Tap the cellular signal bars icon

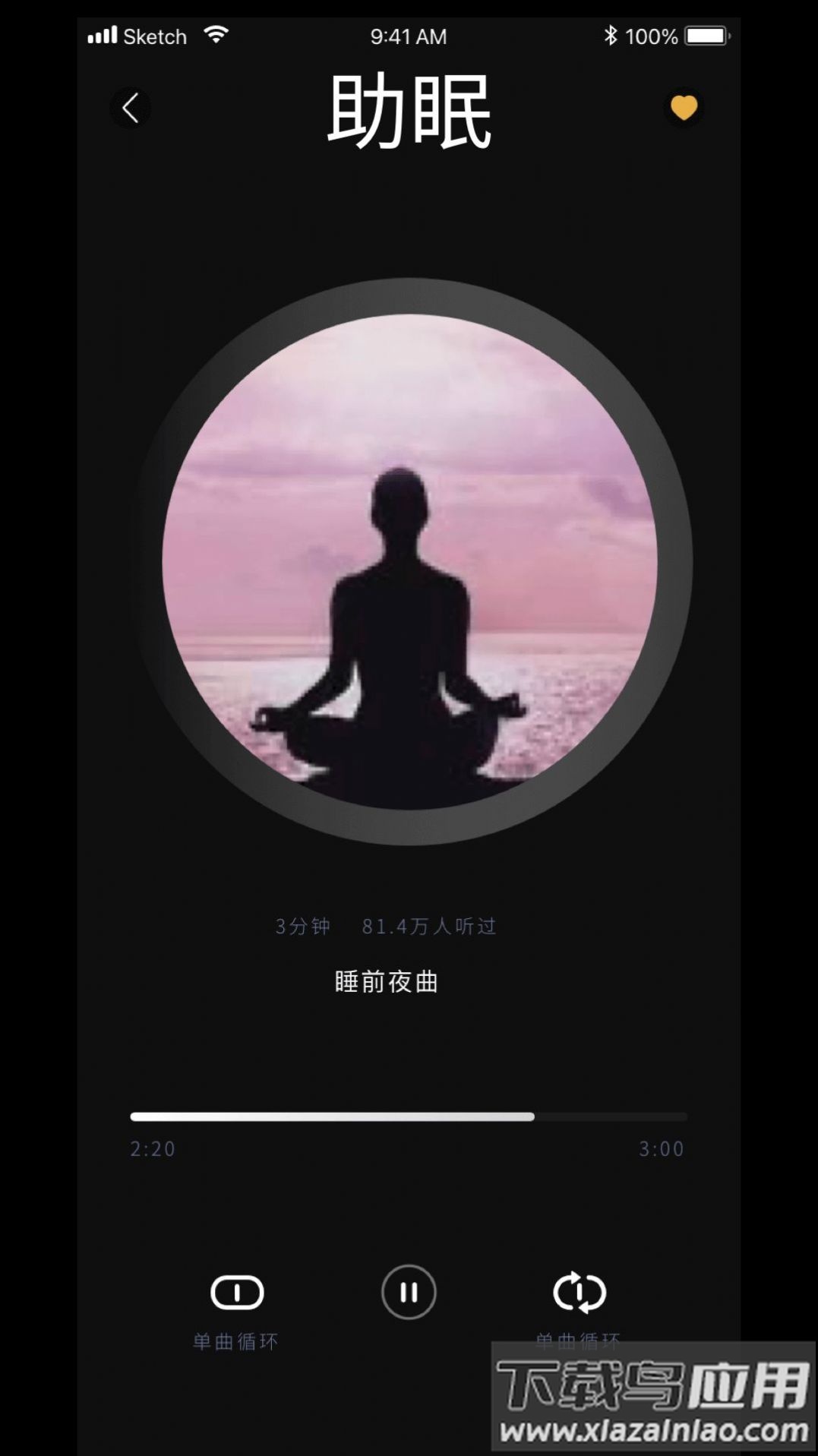101,34
